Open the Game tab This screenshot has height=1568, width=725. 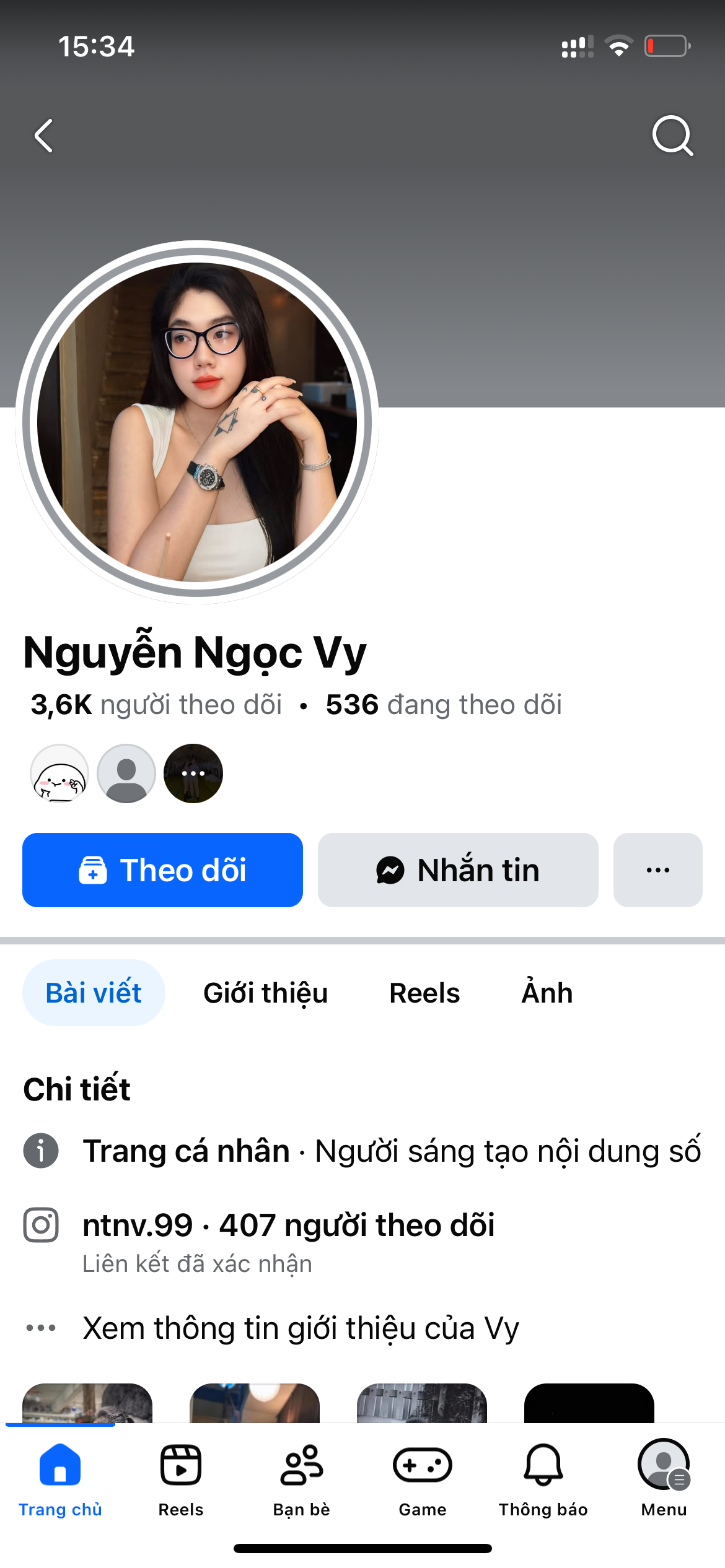[x=423, y=1477]
